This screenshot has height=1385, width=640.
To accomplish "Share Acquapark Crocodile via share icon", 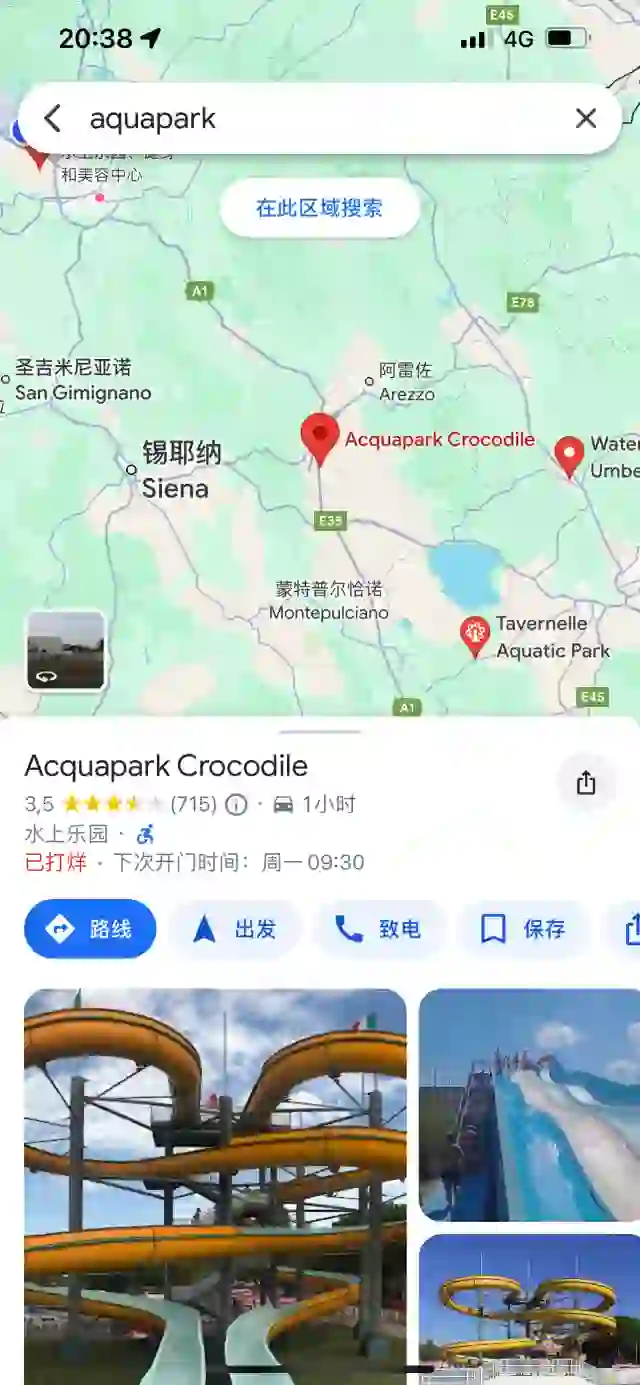I will [x=586, y=783].
